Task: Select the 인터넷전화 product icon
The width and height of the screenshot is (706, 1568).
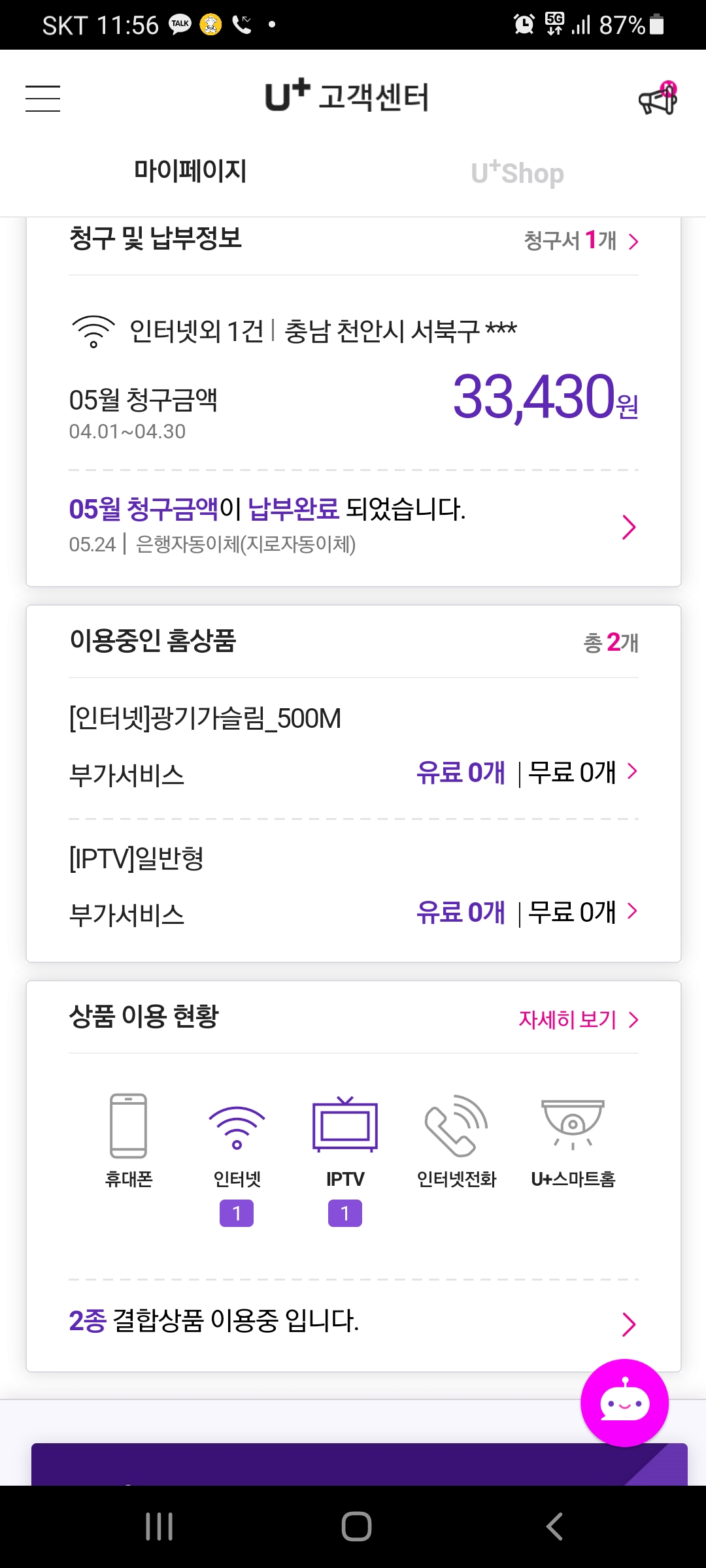Action: point(456,1137)
